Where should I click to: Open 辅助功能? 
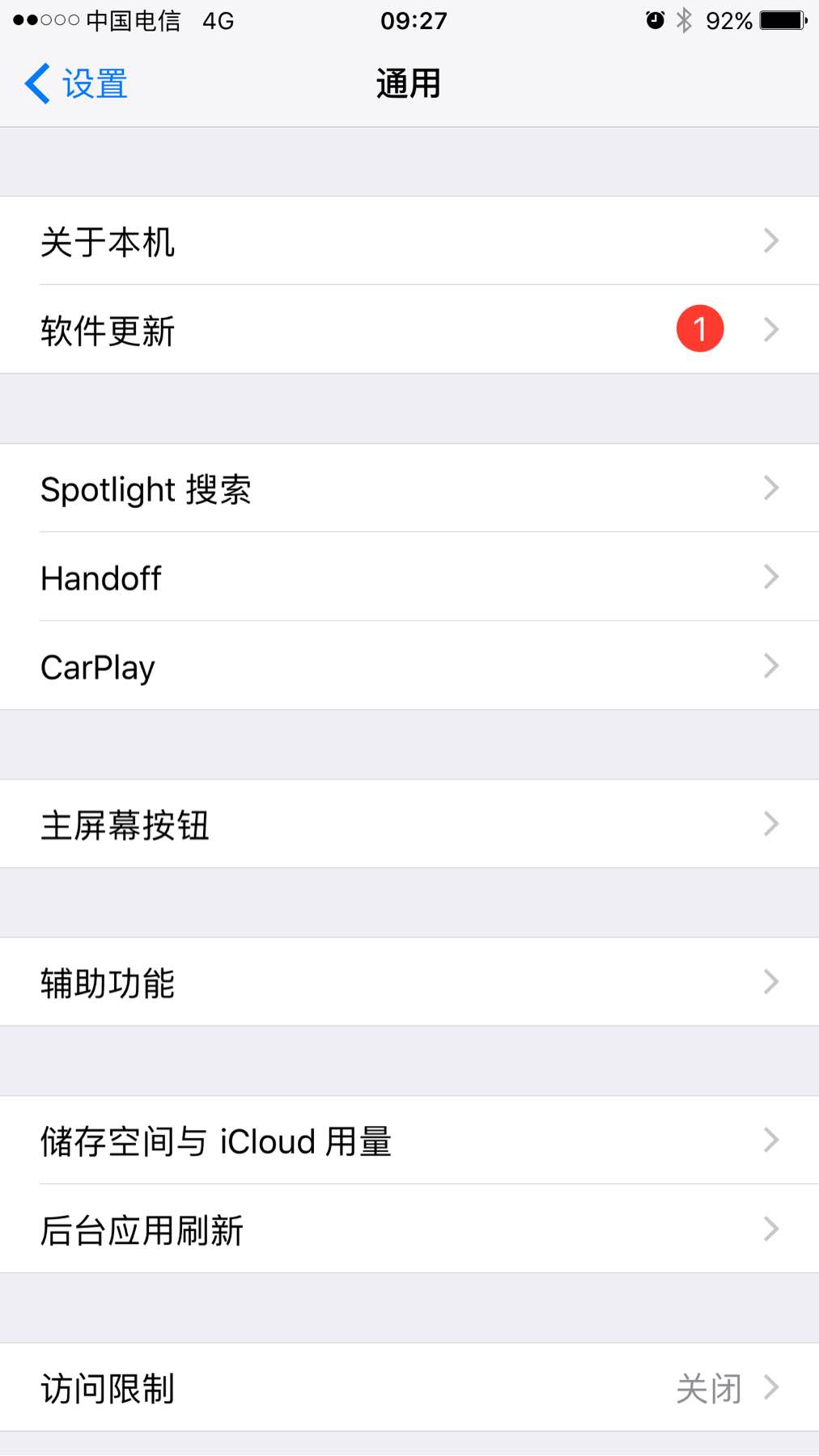(x=409, y=982)
